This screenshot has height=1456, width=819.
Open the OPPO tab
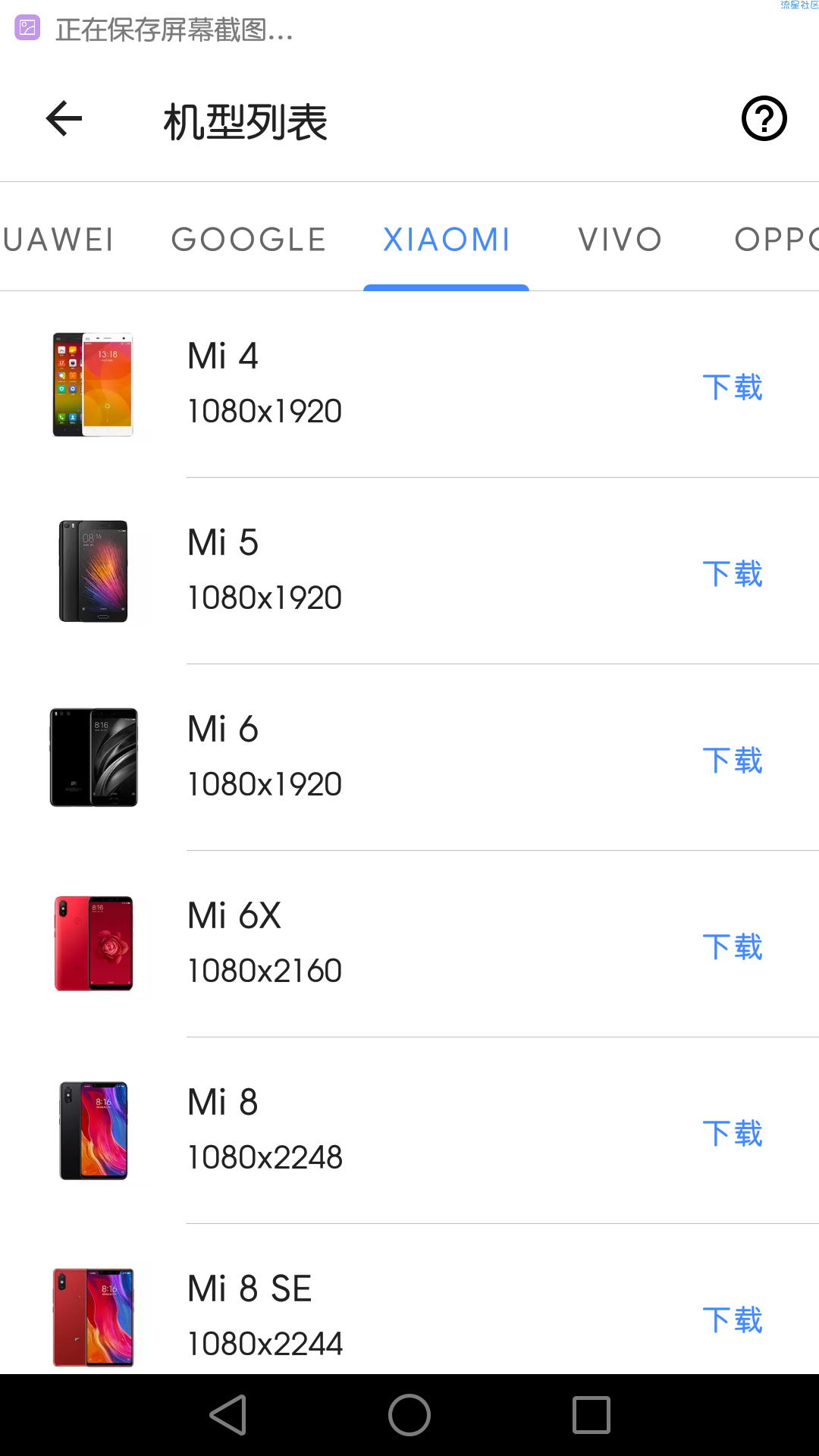pos(777,240)
